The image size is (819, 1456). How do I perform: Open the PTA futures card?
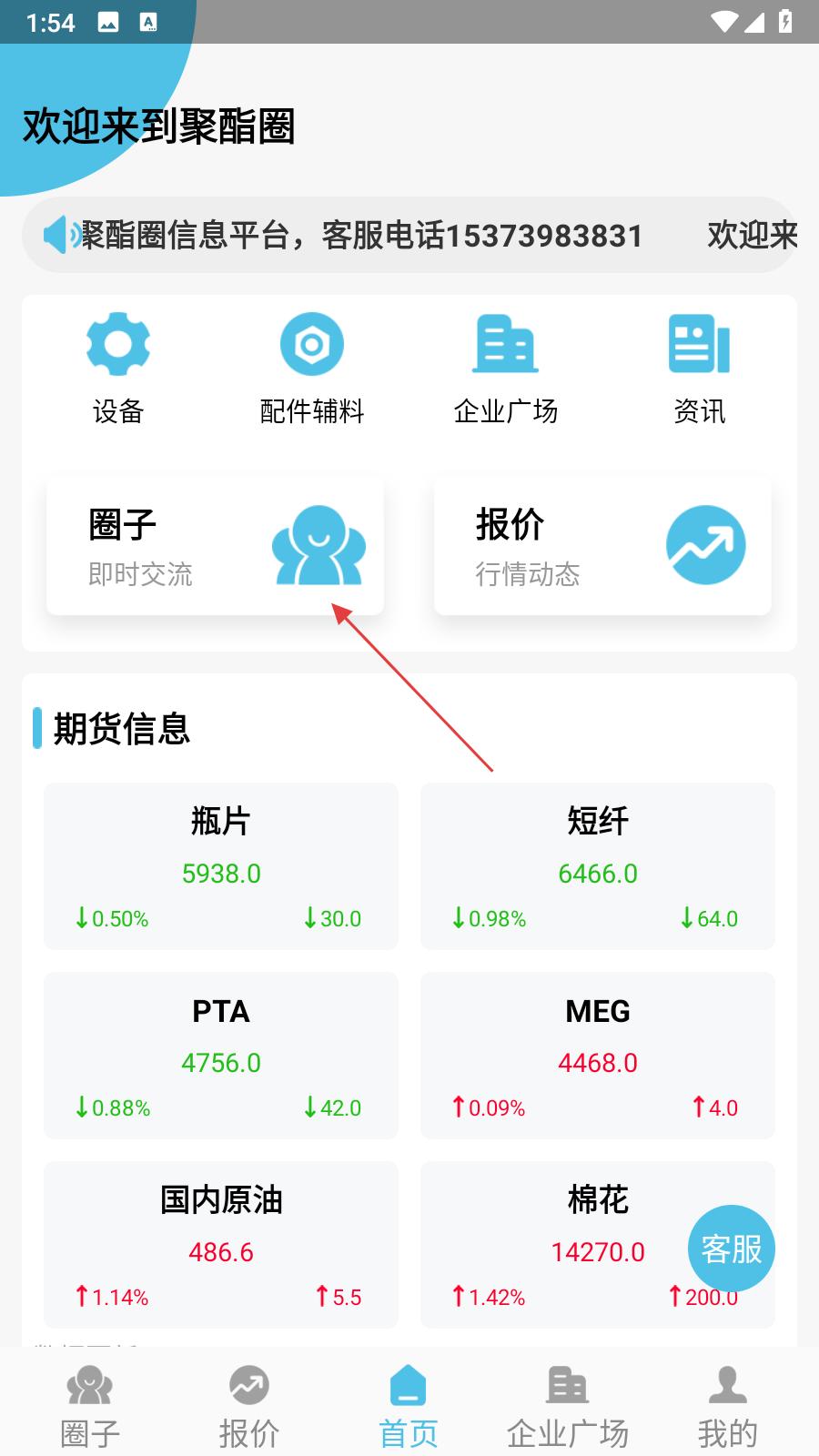click(x=221, y=1056)
